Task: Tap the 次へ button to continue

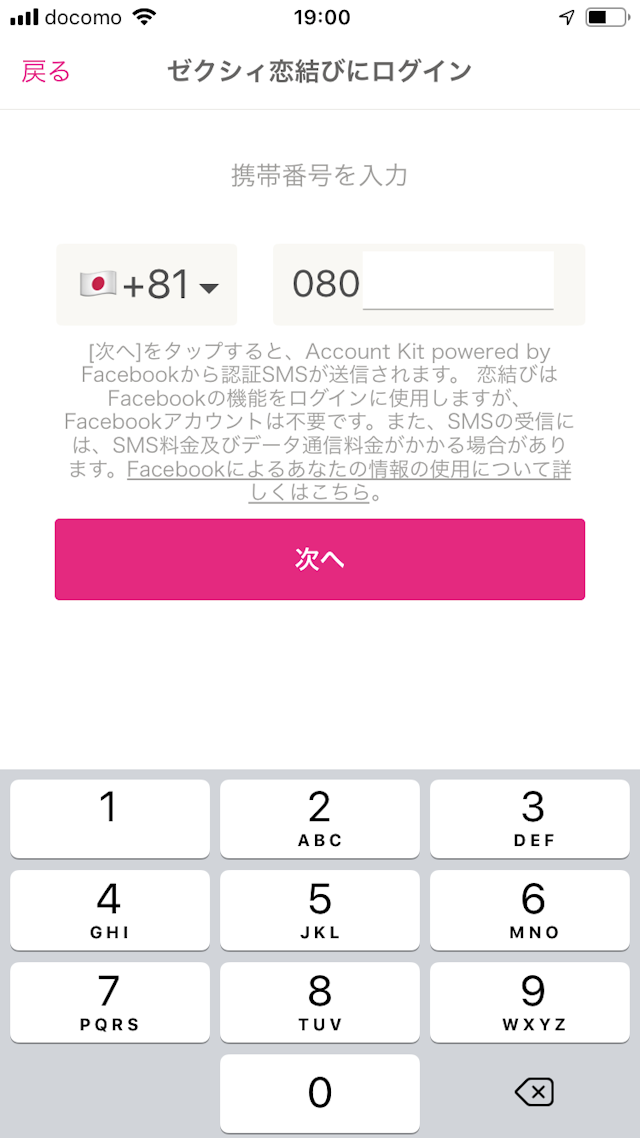Action: (x=320, y=559)
